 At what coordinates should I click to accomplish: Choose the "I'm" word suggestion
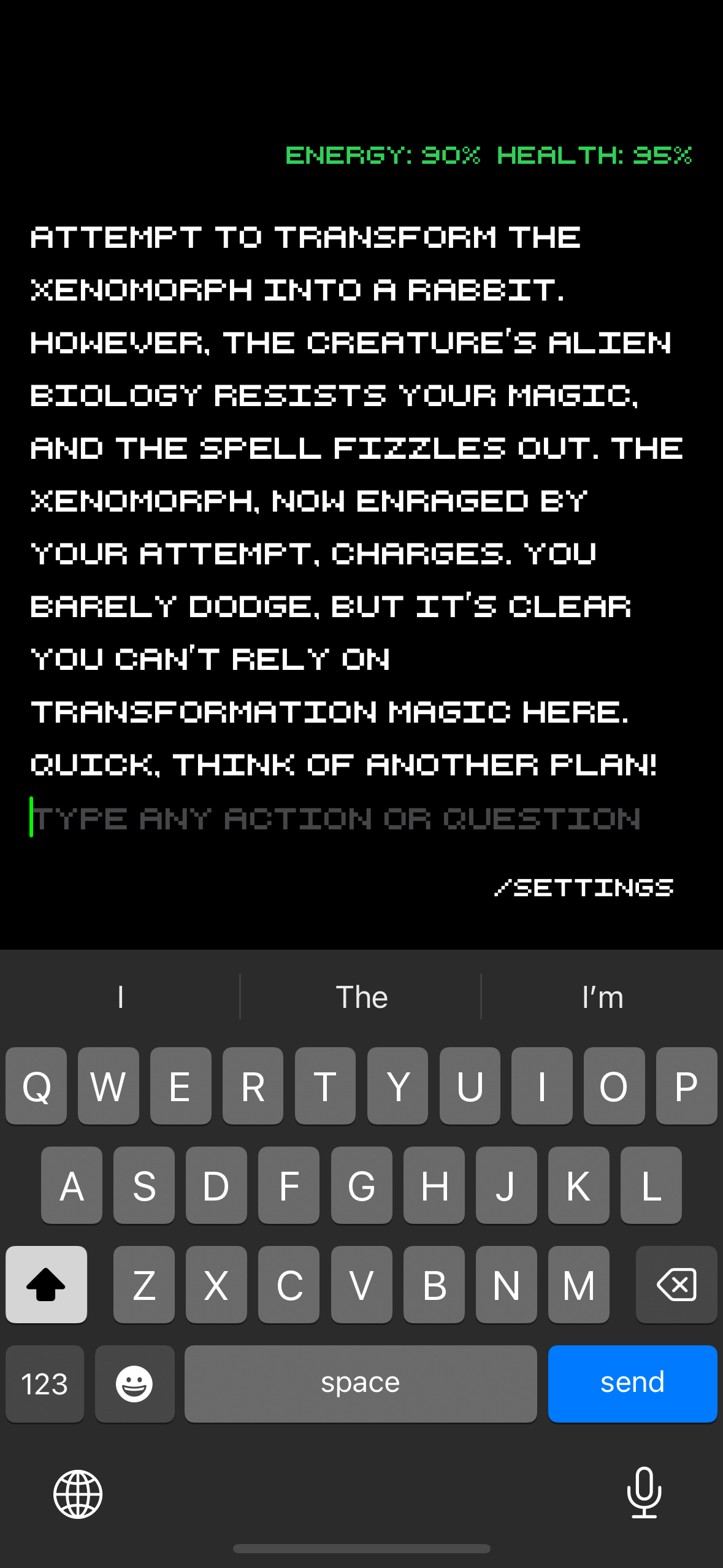[602, 997]
